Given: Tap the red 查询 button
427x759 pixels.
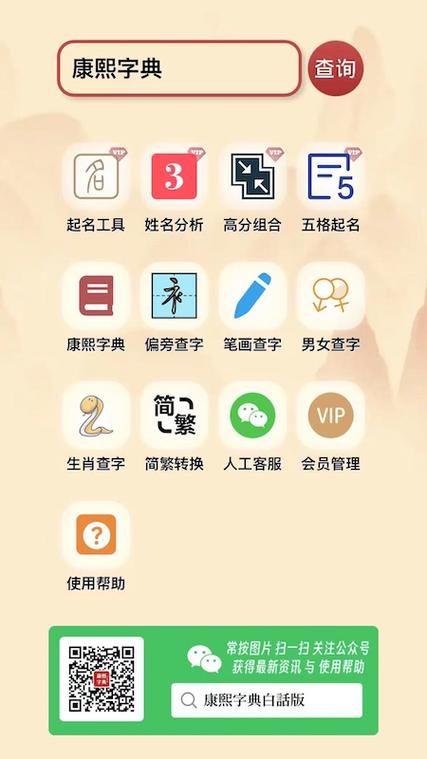Looking at the screenshot, I should pyautogui.click(x=336, y=68).
